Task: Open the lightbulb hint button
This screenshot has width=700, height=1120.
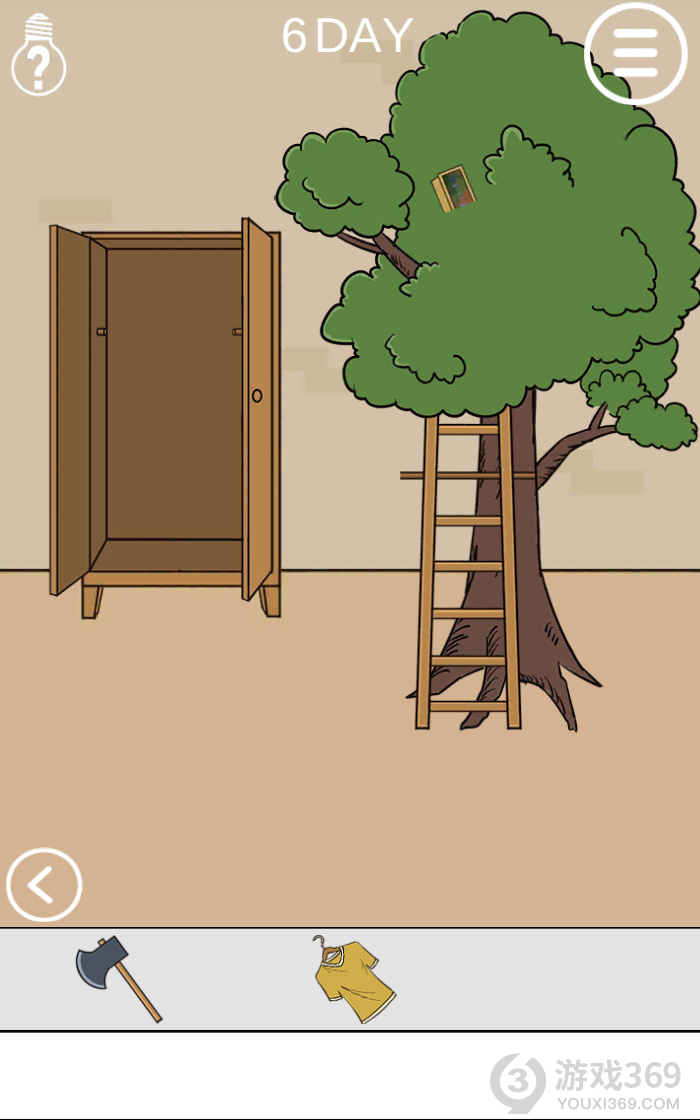Action: coord(38,56)
